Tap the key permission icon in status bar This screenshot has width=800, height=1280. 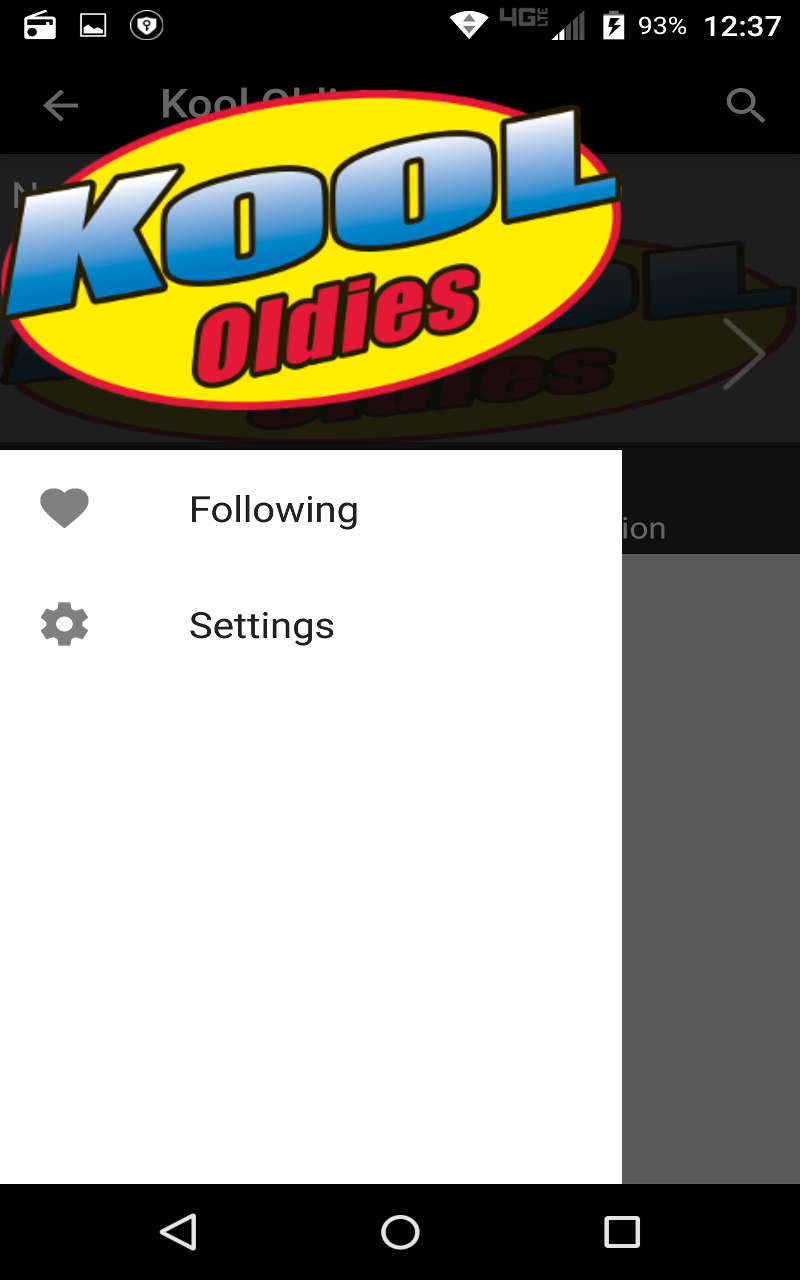click(x=146, y=25)
